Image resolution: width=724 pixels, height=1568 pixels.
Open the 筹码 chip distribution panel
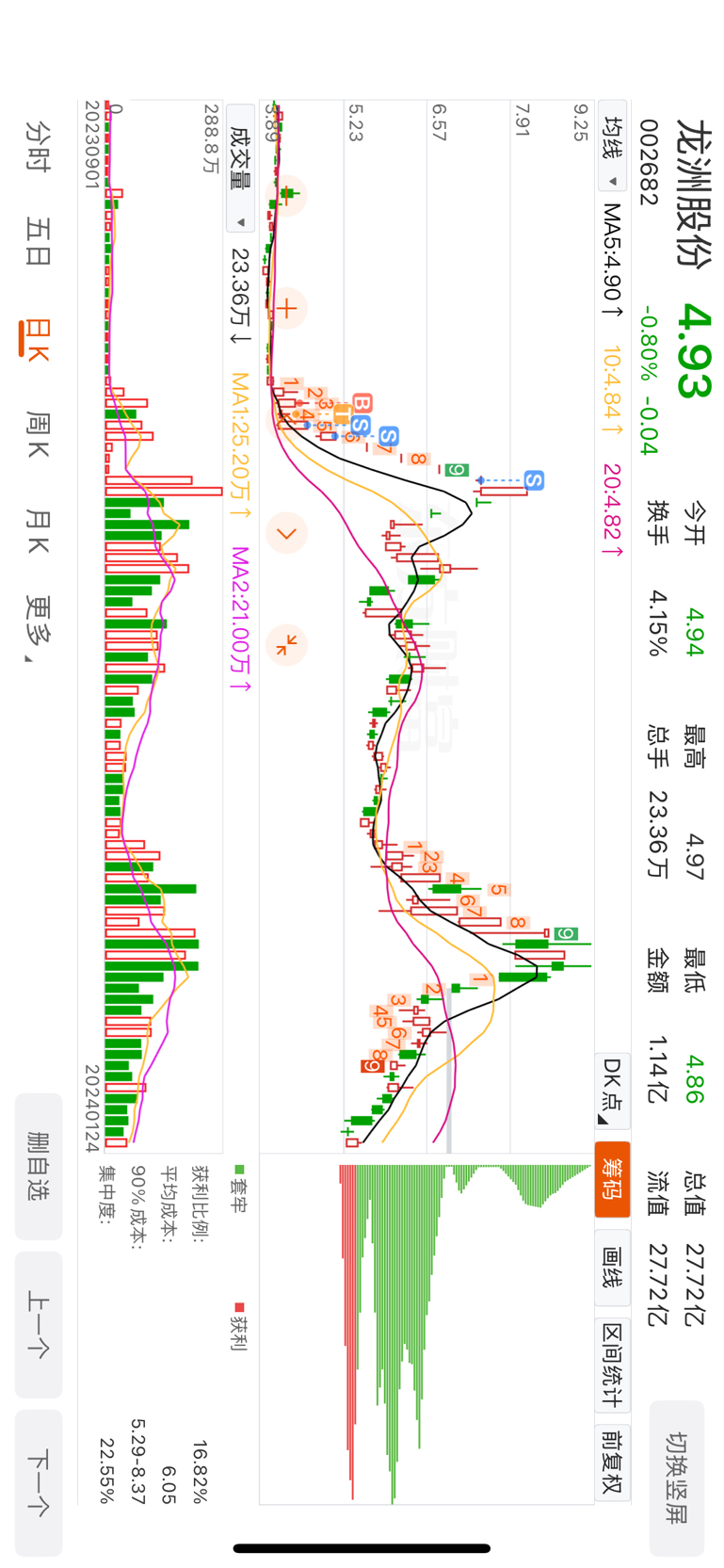coord(612,1179)
